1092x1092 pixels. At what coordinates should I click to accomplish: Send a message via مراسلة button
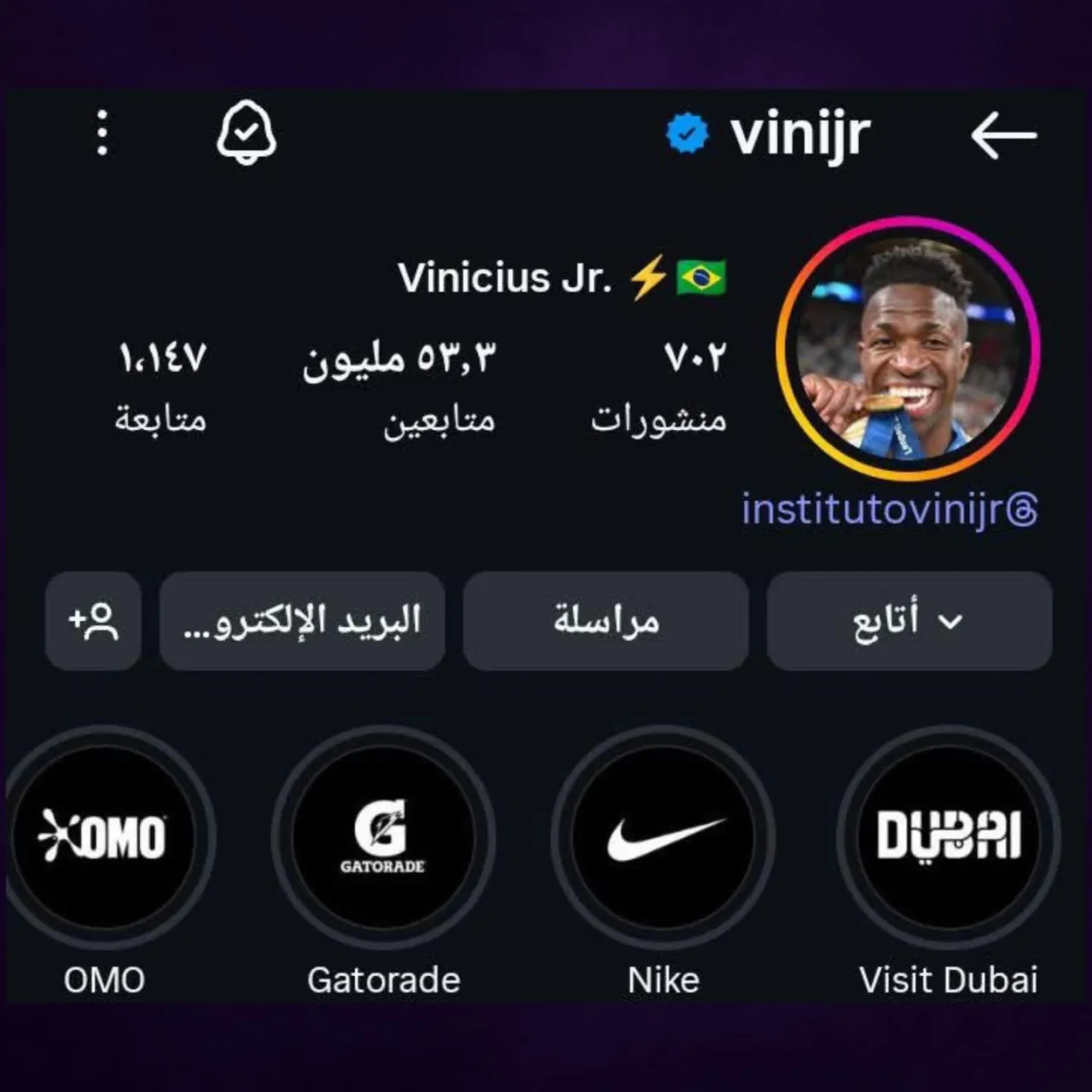pos(606,621)
